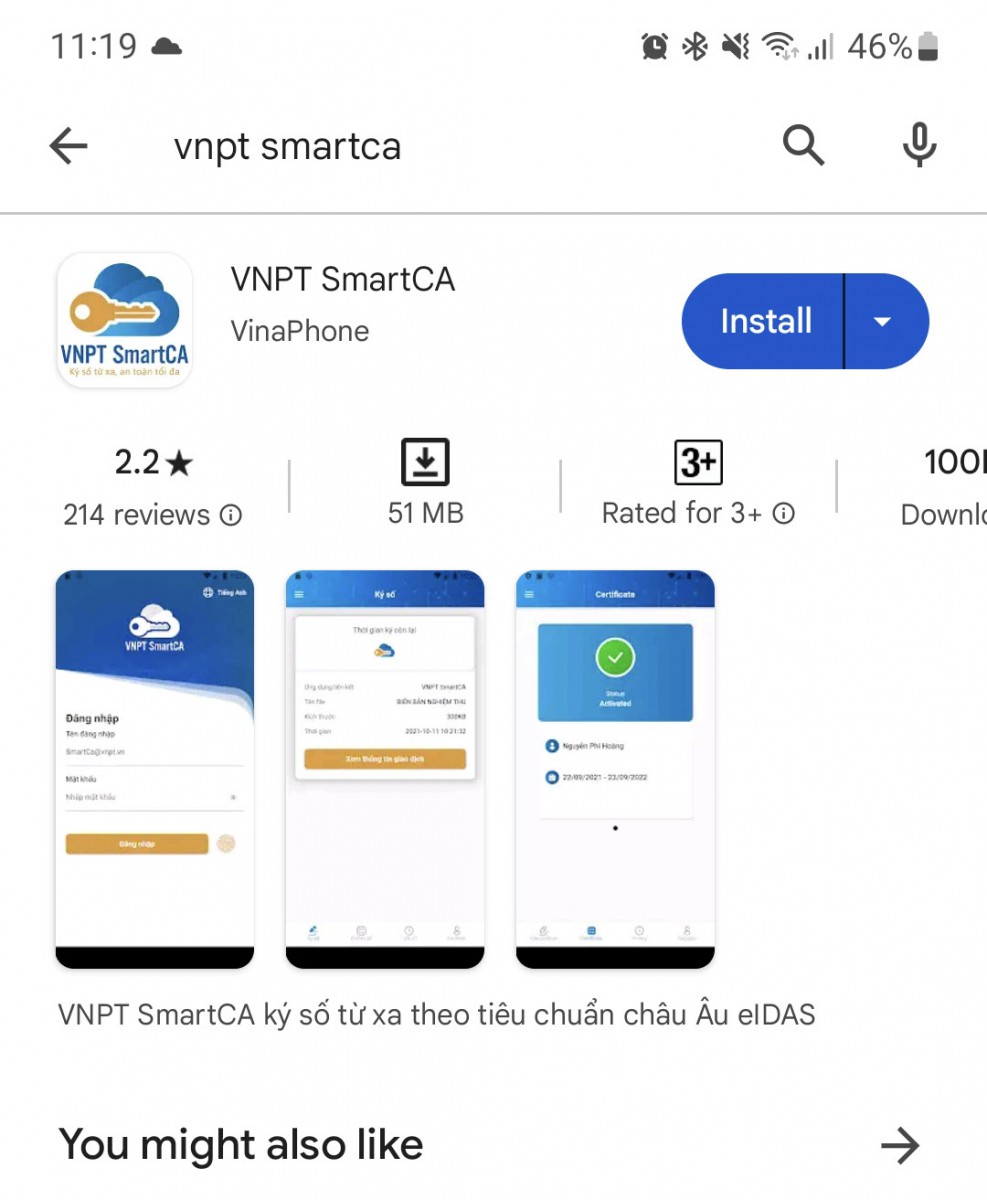Open the VNPT SmartCA app page

point(342,279)
